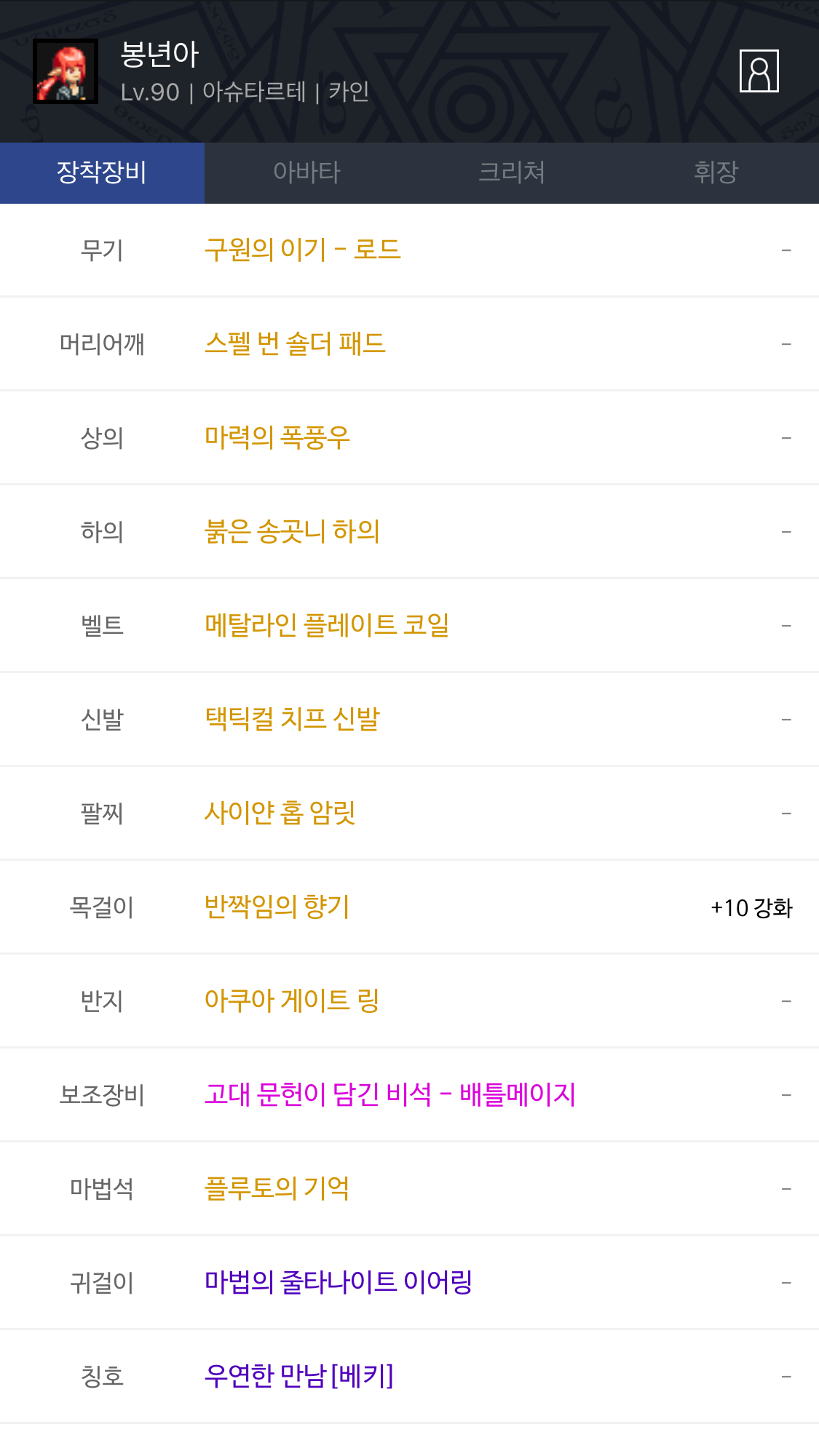The height and width of the screenshot is (1456, 819).
Task: Open weapon 구원의 이기 - 로드
Action: pyautogui.click(x=302, y=250)
